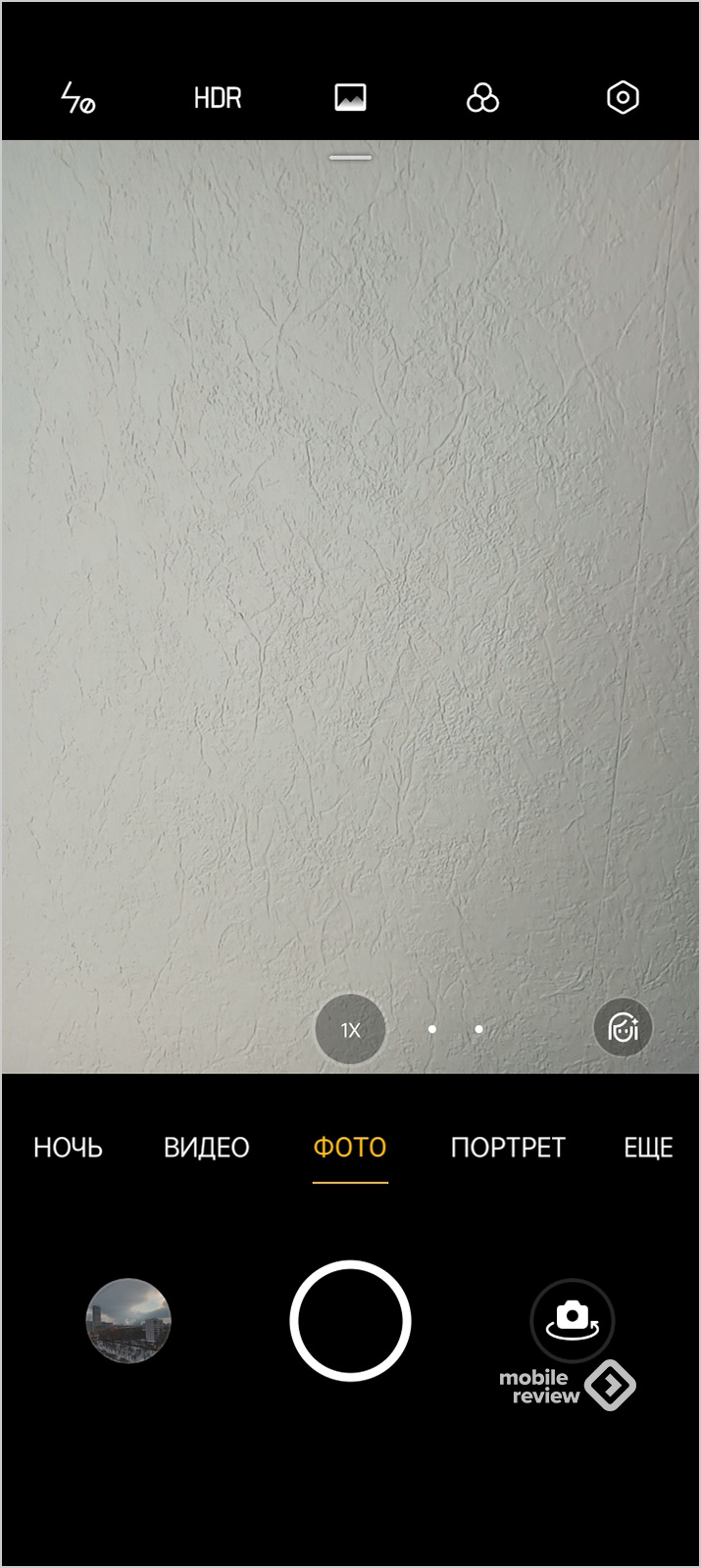
Task: Select the 1X zoom level
Action: click(350, 1030)
